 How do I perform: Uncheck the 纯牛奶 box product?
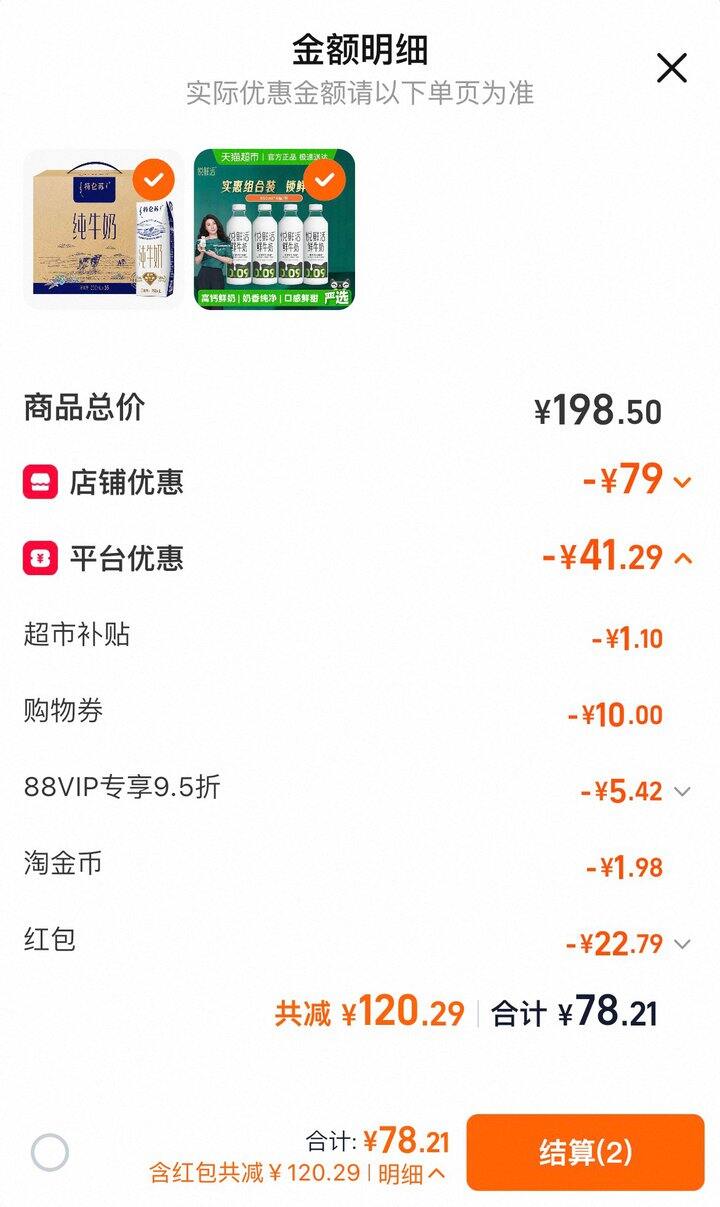[x=153, y=180]
